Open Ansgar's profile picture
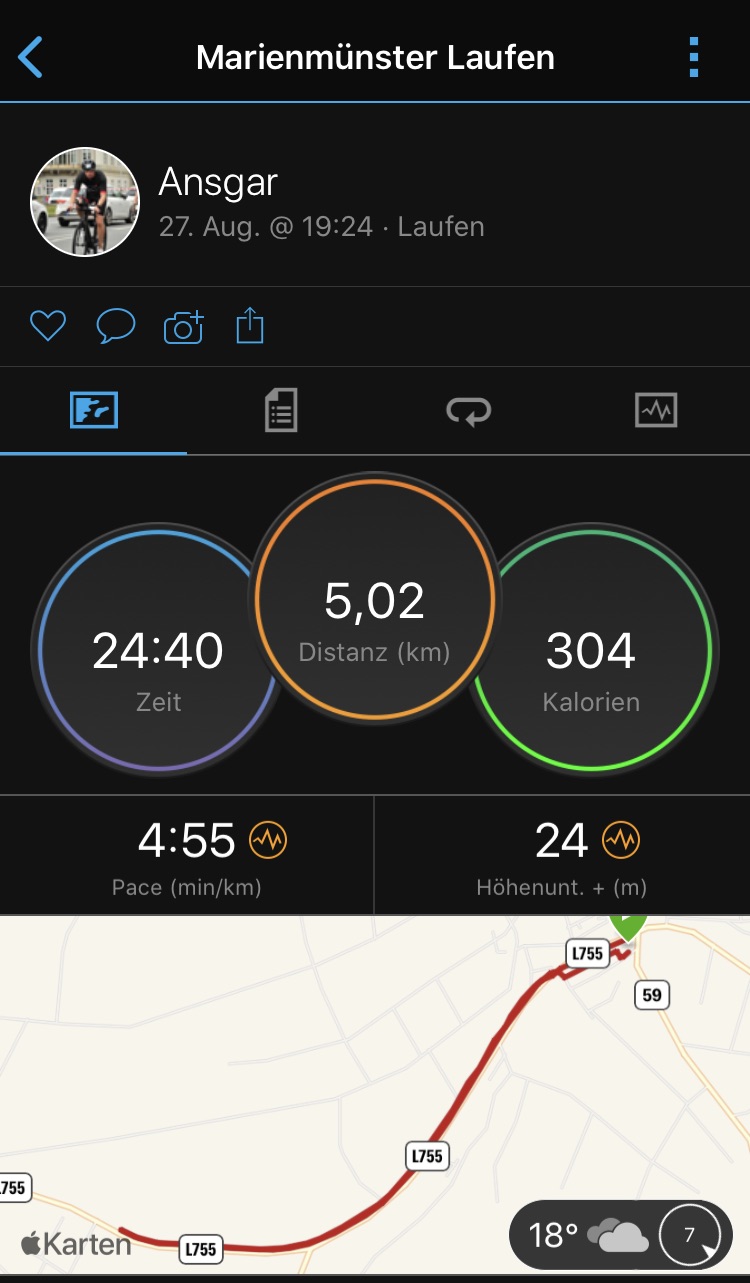The height and width of the screenshot is (1283, 750). click(x=85, y=202)
